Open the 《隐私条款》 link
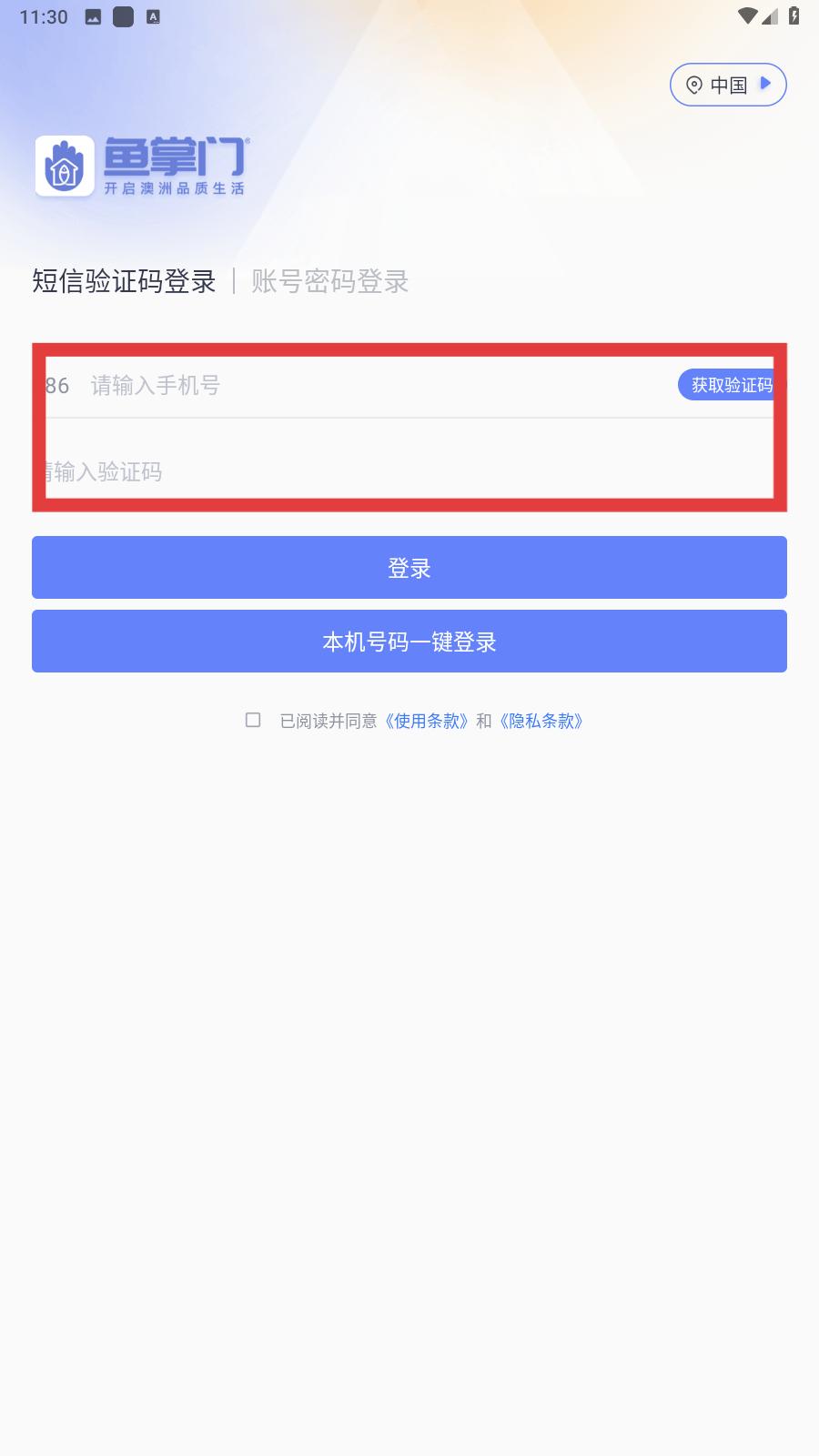 [541, 721]
